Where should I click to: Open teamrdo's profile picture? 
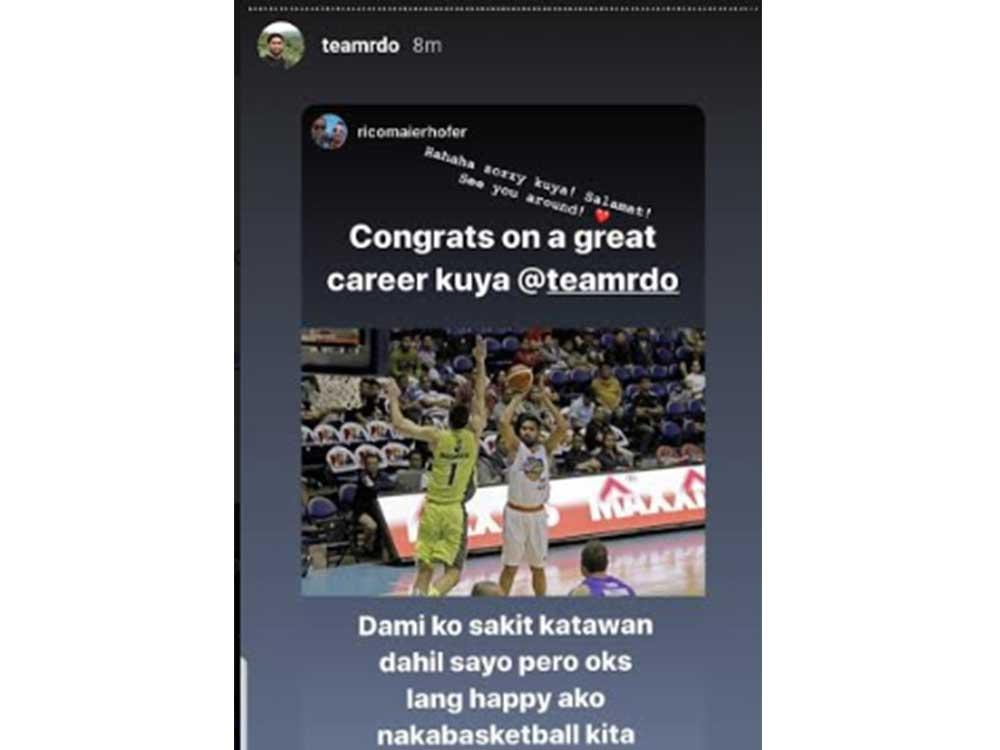(281, 46)
